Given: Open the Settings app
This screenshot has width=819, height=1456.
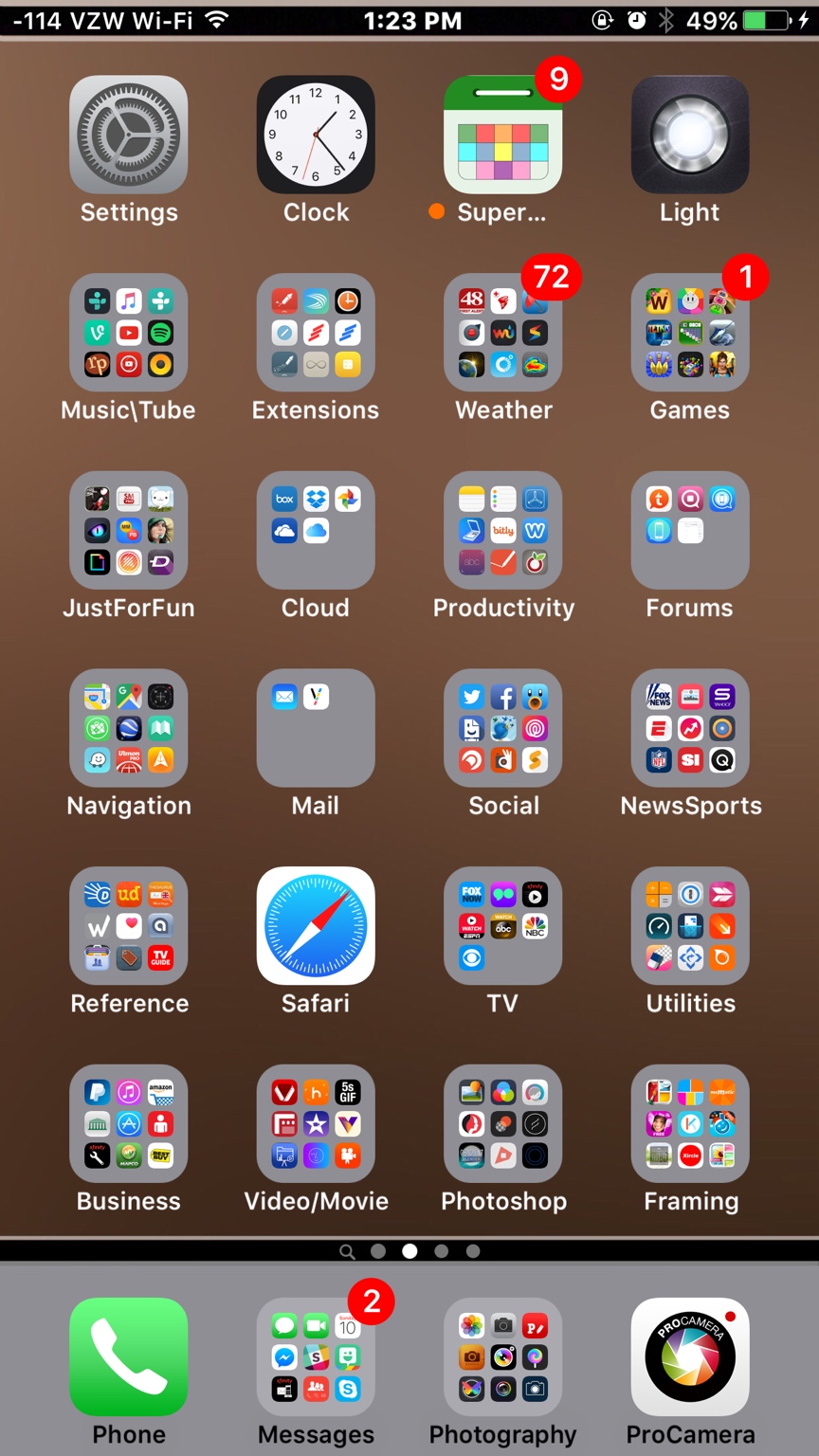Looking at the screenshot, I should click(x=128, y=135).
